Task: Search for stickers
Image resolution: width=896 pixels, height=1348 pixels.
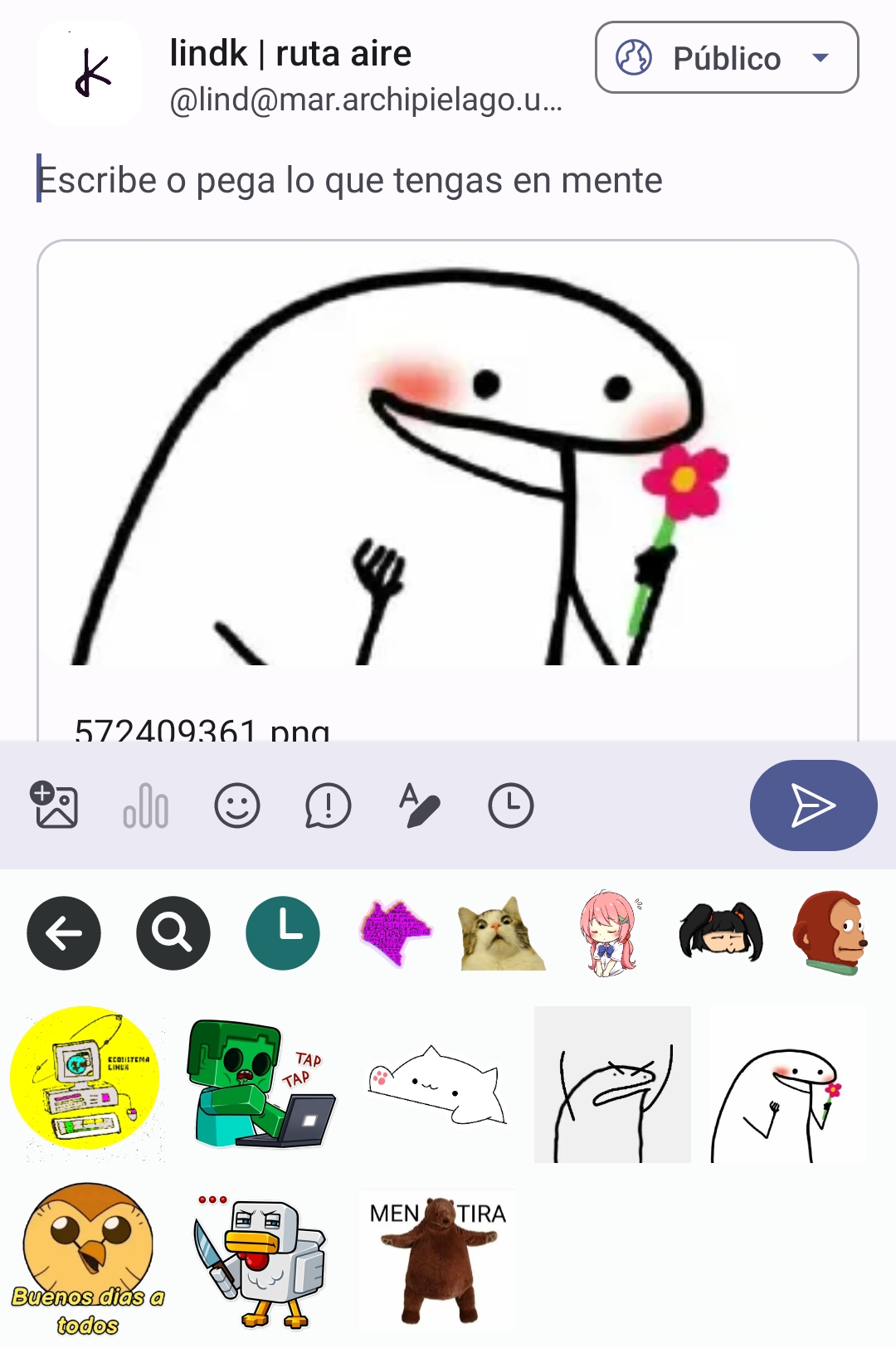Action: [173, 933]
